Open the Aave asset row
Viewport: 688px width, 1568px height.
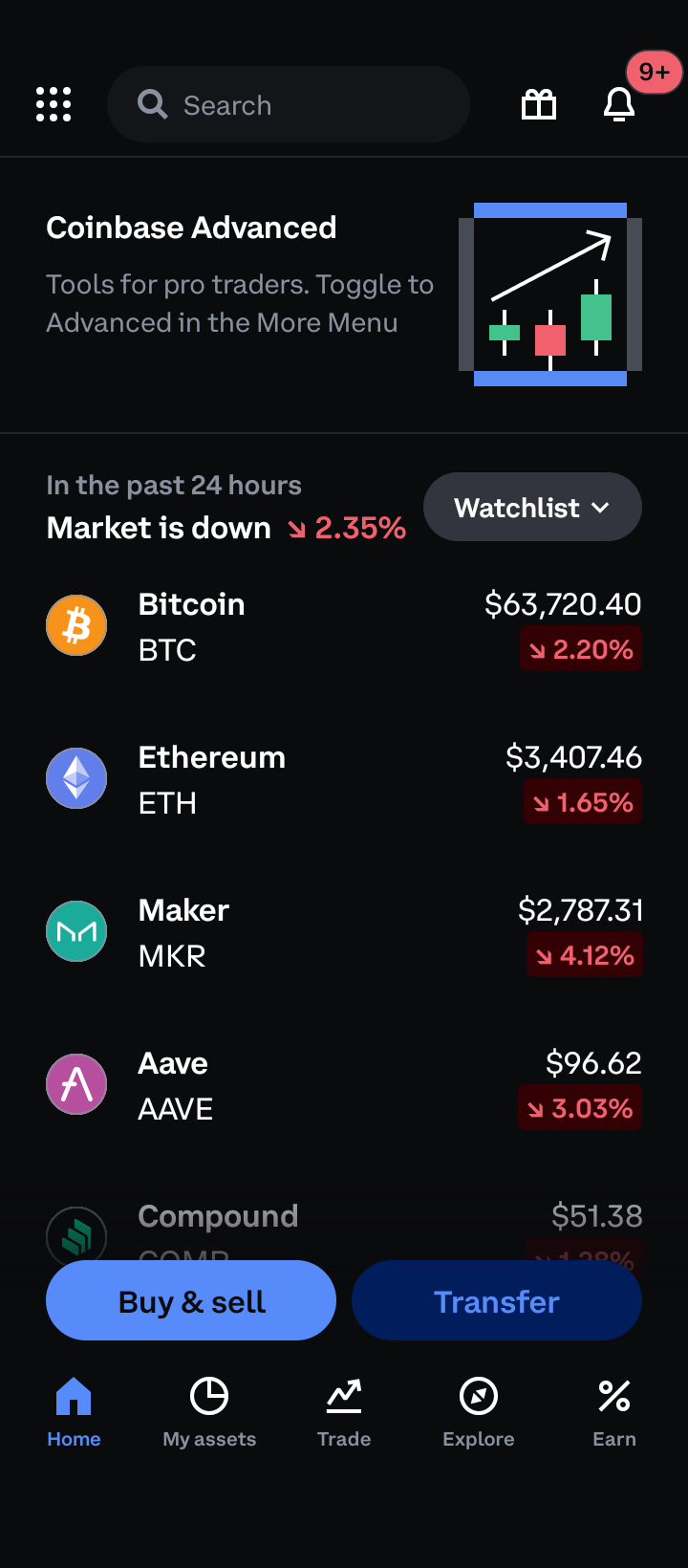[x=344, y=1085]
